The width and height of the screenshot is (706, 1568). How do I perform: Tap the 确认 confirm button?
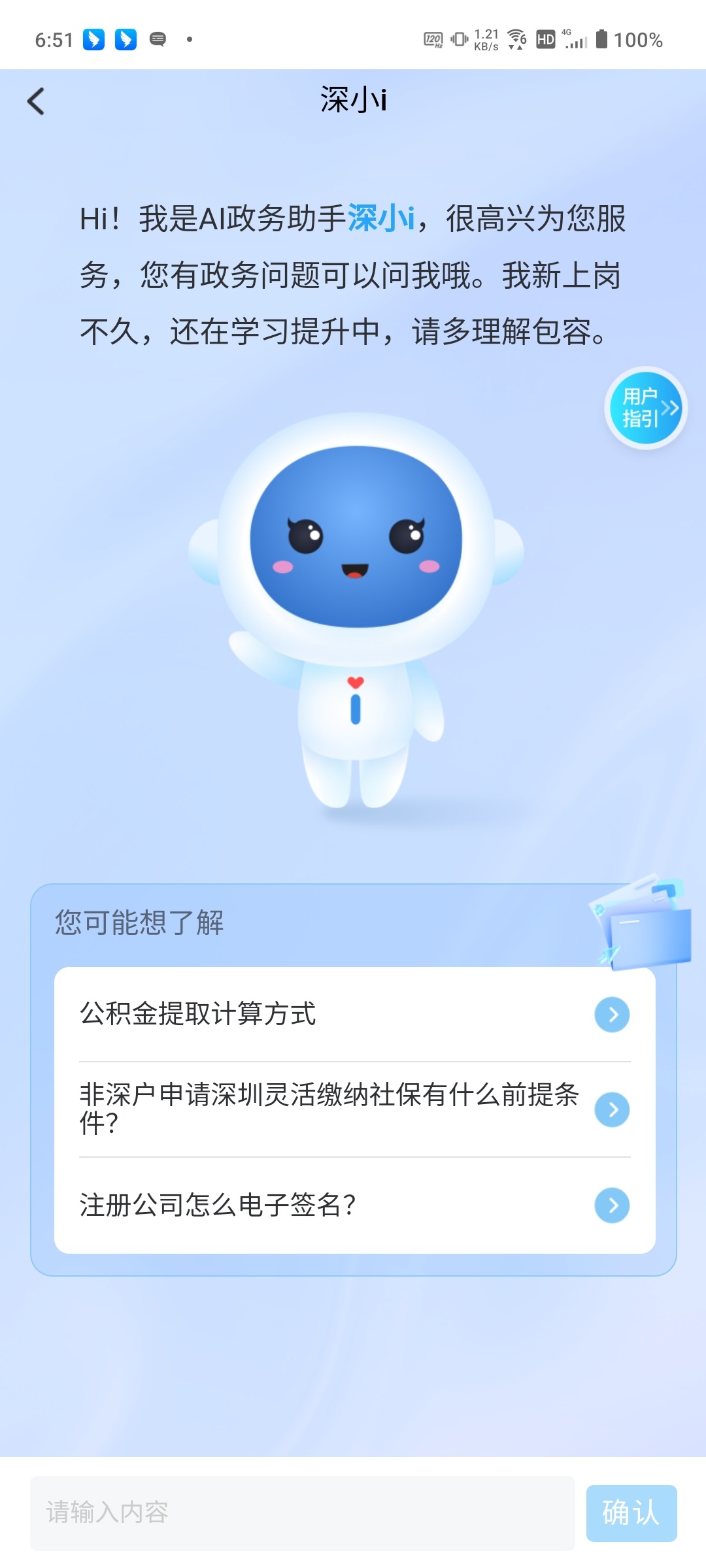[x=631, y=1512]
